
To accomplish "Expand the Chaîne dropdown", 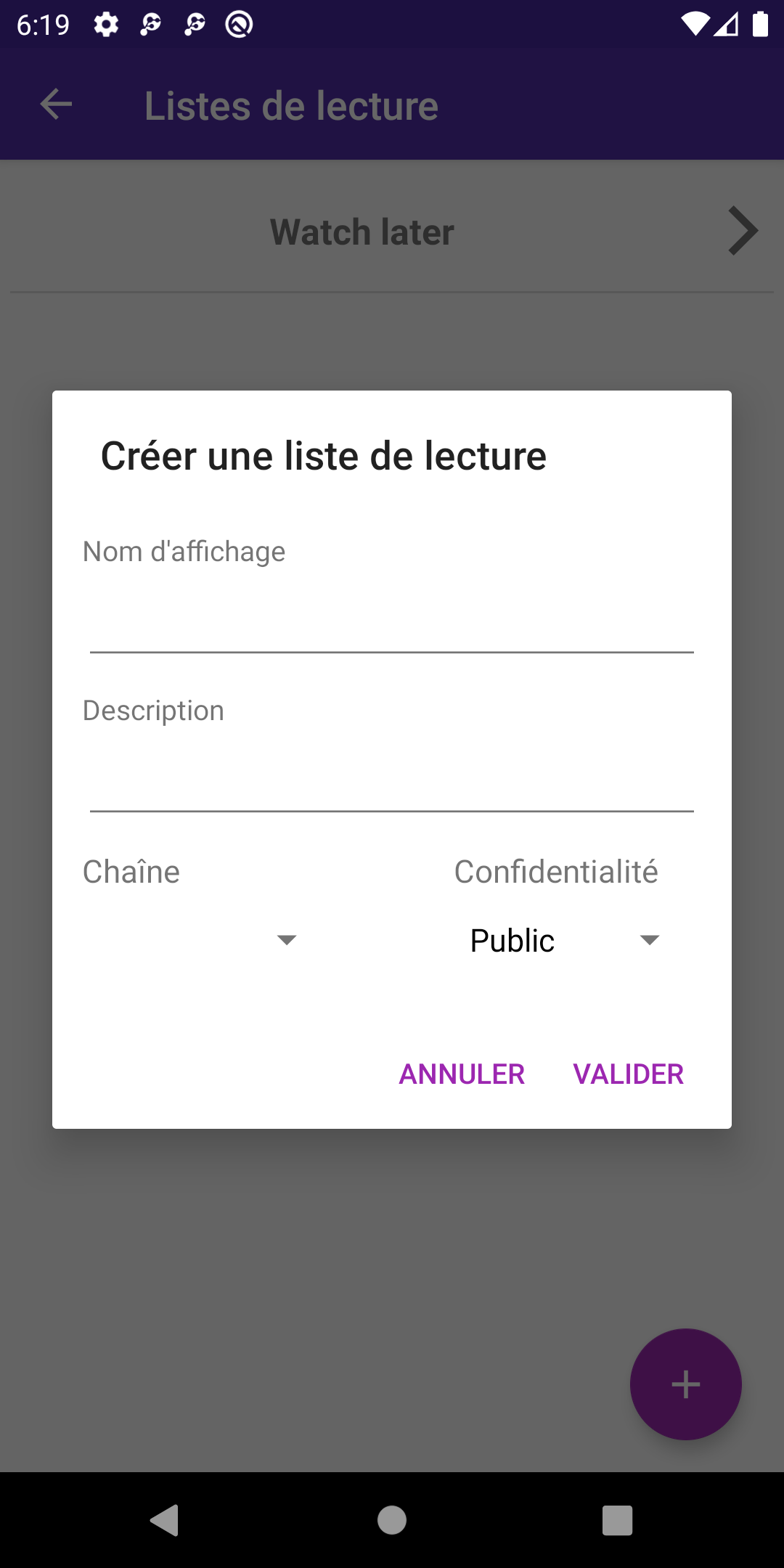I will tap(196, 940).
